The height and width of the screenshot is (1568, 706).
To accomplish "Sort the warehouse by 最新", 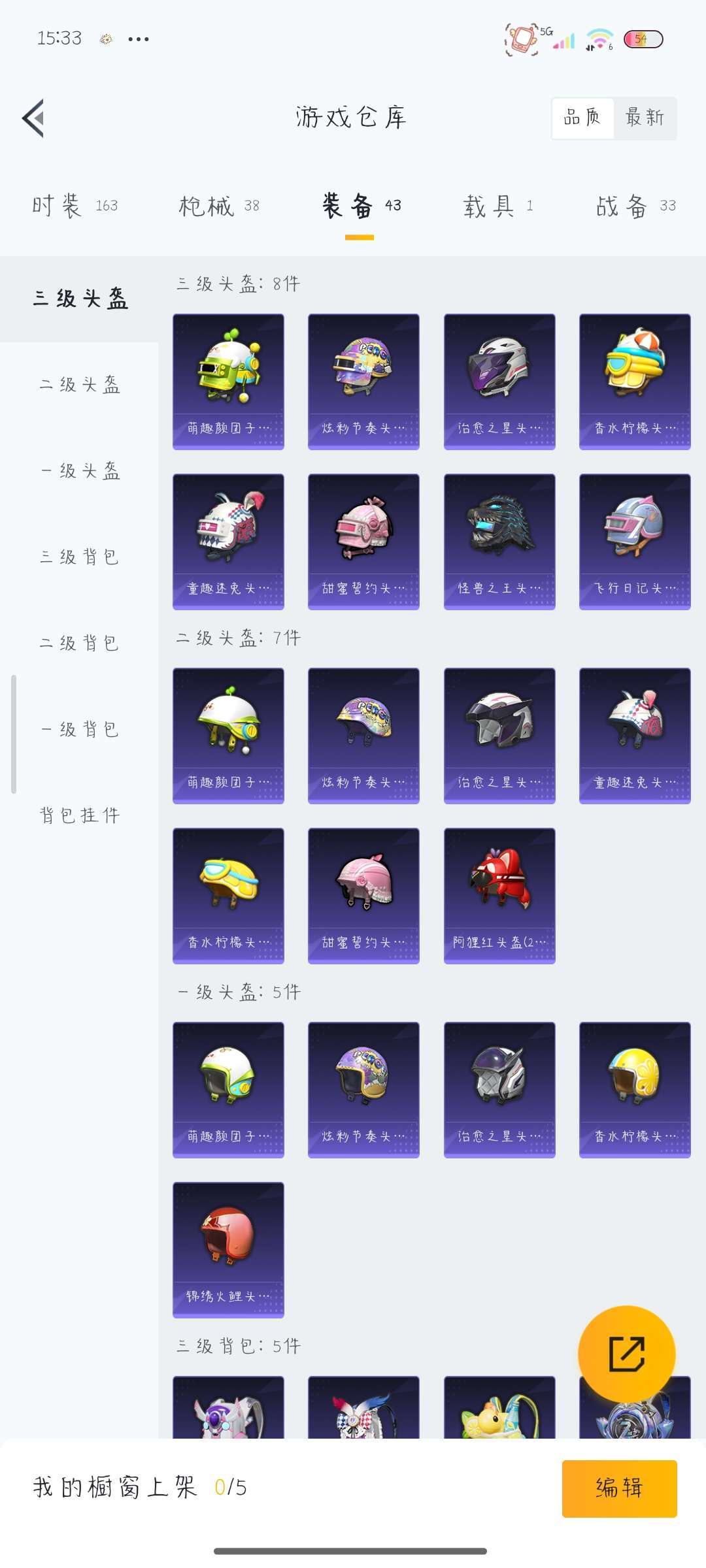I will [x=644, y=118].
